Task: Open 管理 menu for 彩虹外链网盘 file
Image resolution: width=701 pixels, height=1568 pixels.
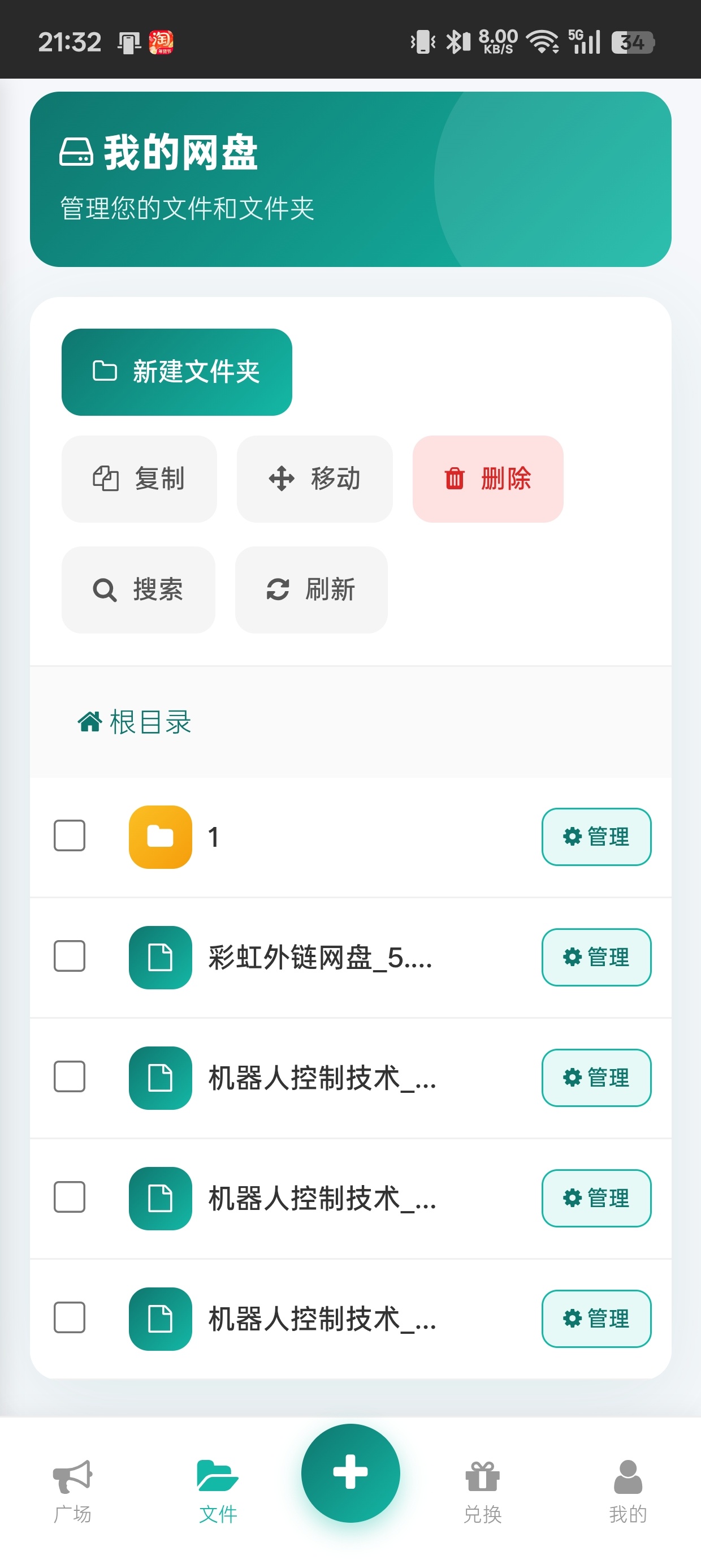Action: point(596,957)
